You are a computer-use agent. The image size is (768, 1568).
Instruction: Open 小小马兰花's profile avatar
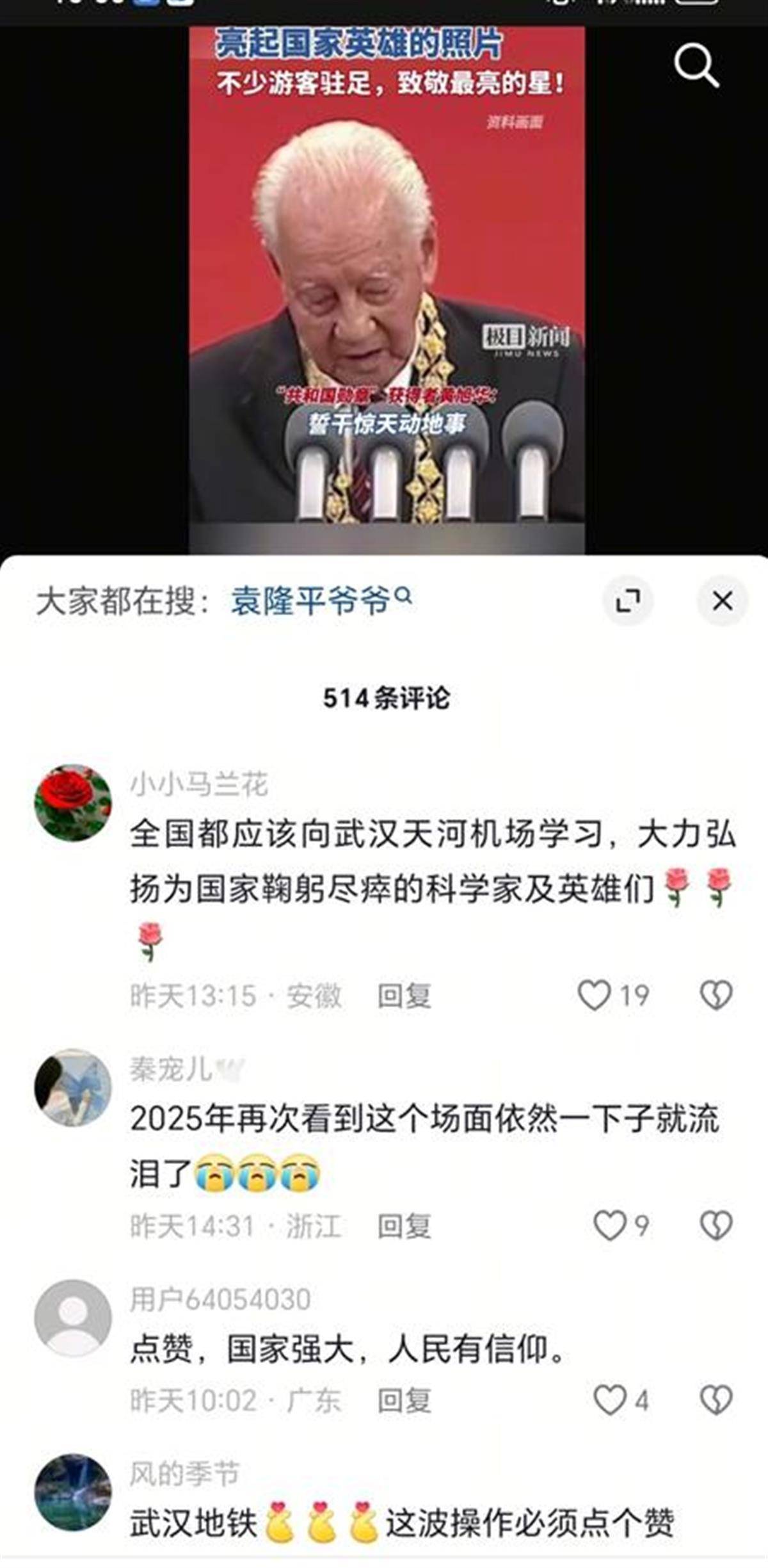pyautogui.click(x=72, y=802)
